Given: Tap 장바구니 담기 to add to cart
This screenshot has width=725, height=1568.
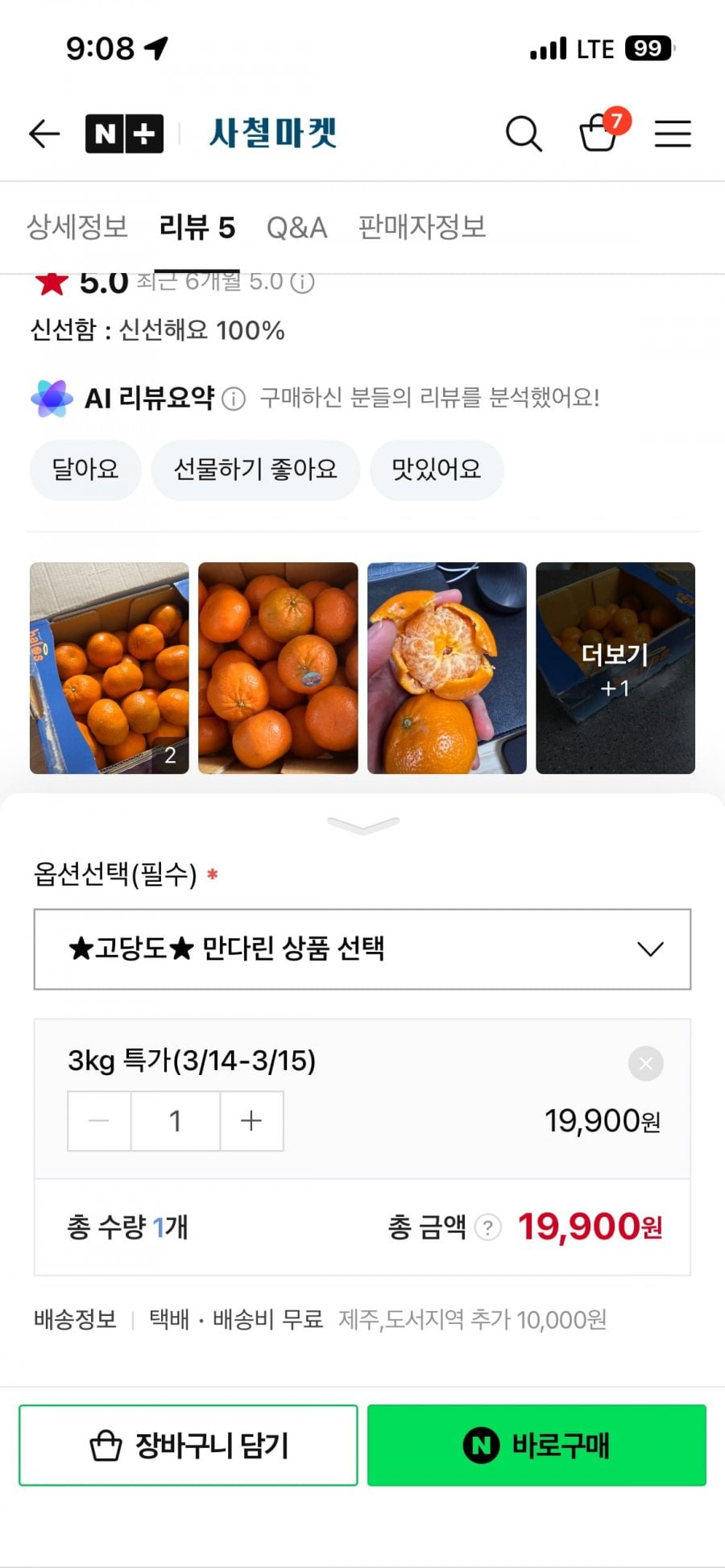Looking at the screenshot, I should pos(188,1446).
